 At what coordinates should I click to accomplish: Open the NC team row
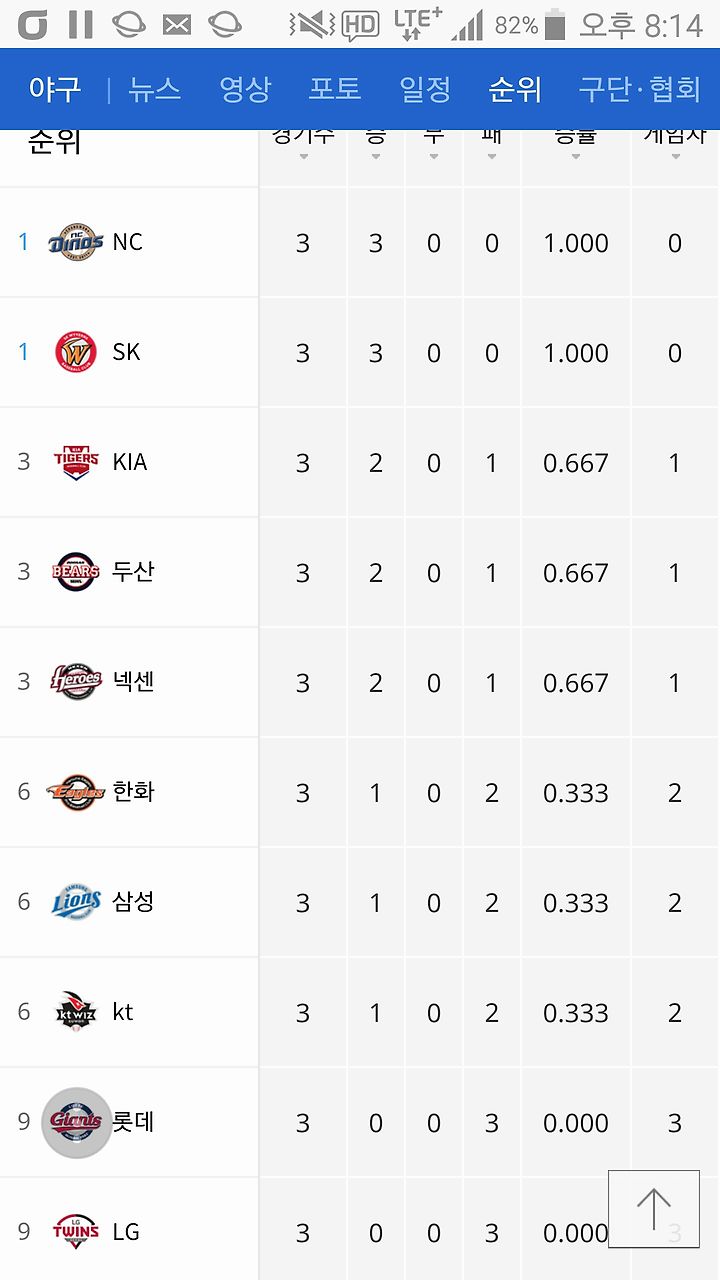[x=360, y=242]
